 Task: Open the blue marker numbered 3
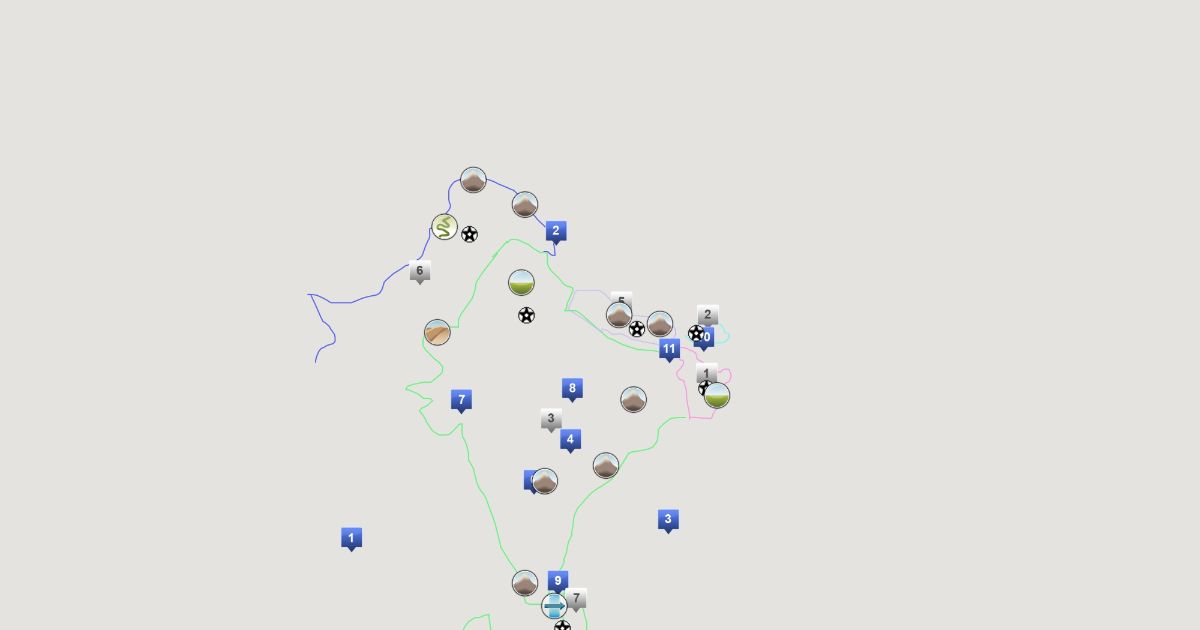(668, 520)
